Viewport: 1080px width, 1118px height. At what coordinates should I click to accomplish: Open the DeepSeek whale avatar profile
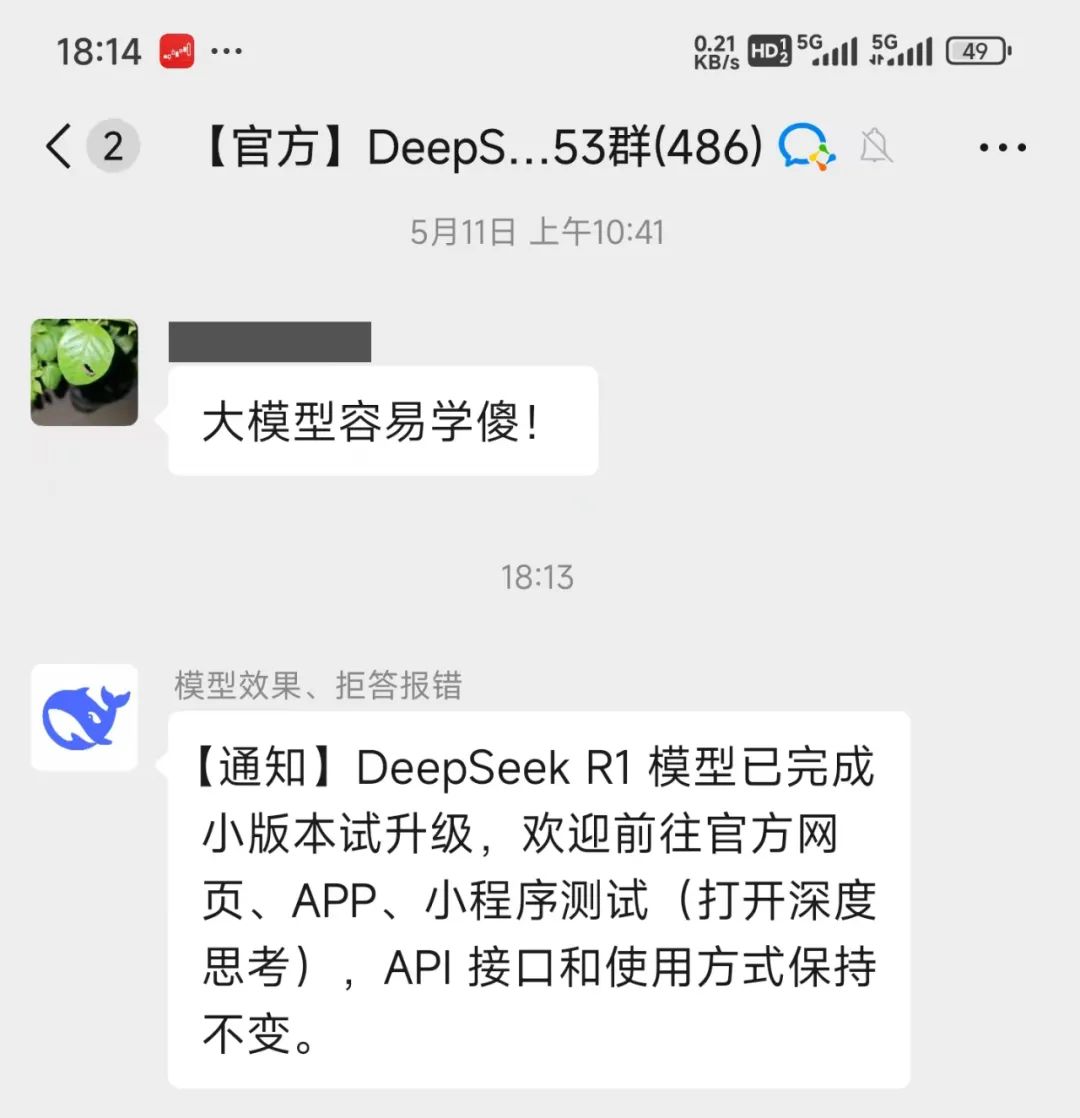(x=84, y=717)
